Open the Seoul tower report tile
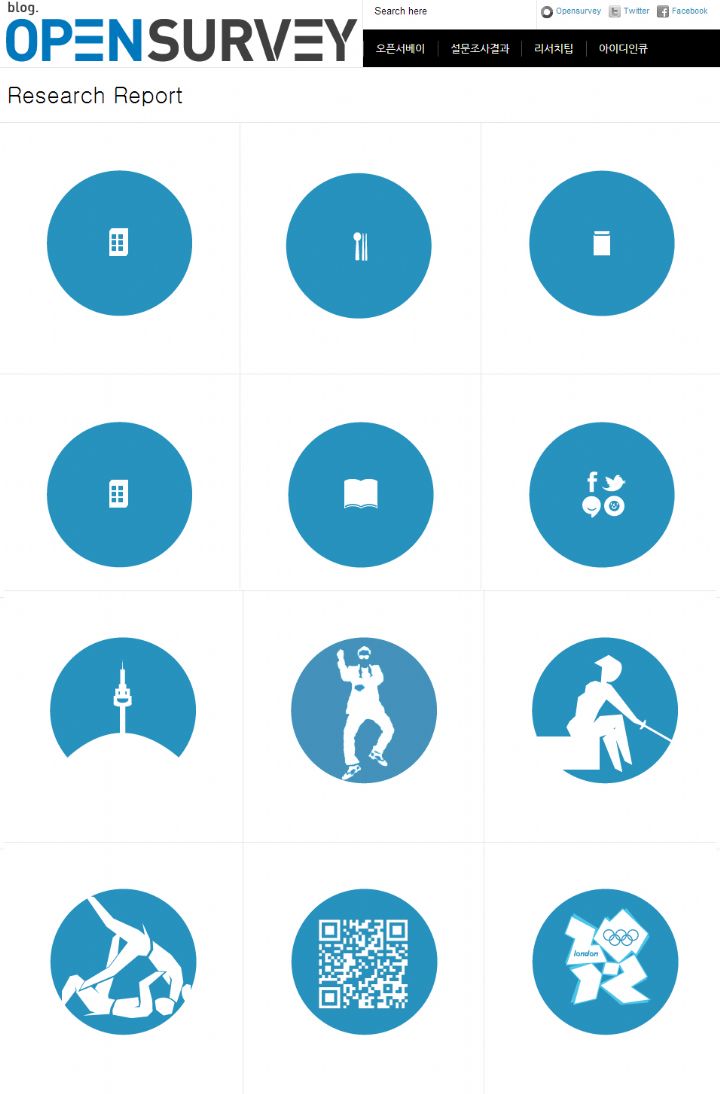Image resolution: width=720 pixels, height=1094 pixels. 122,710
